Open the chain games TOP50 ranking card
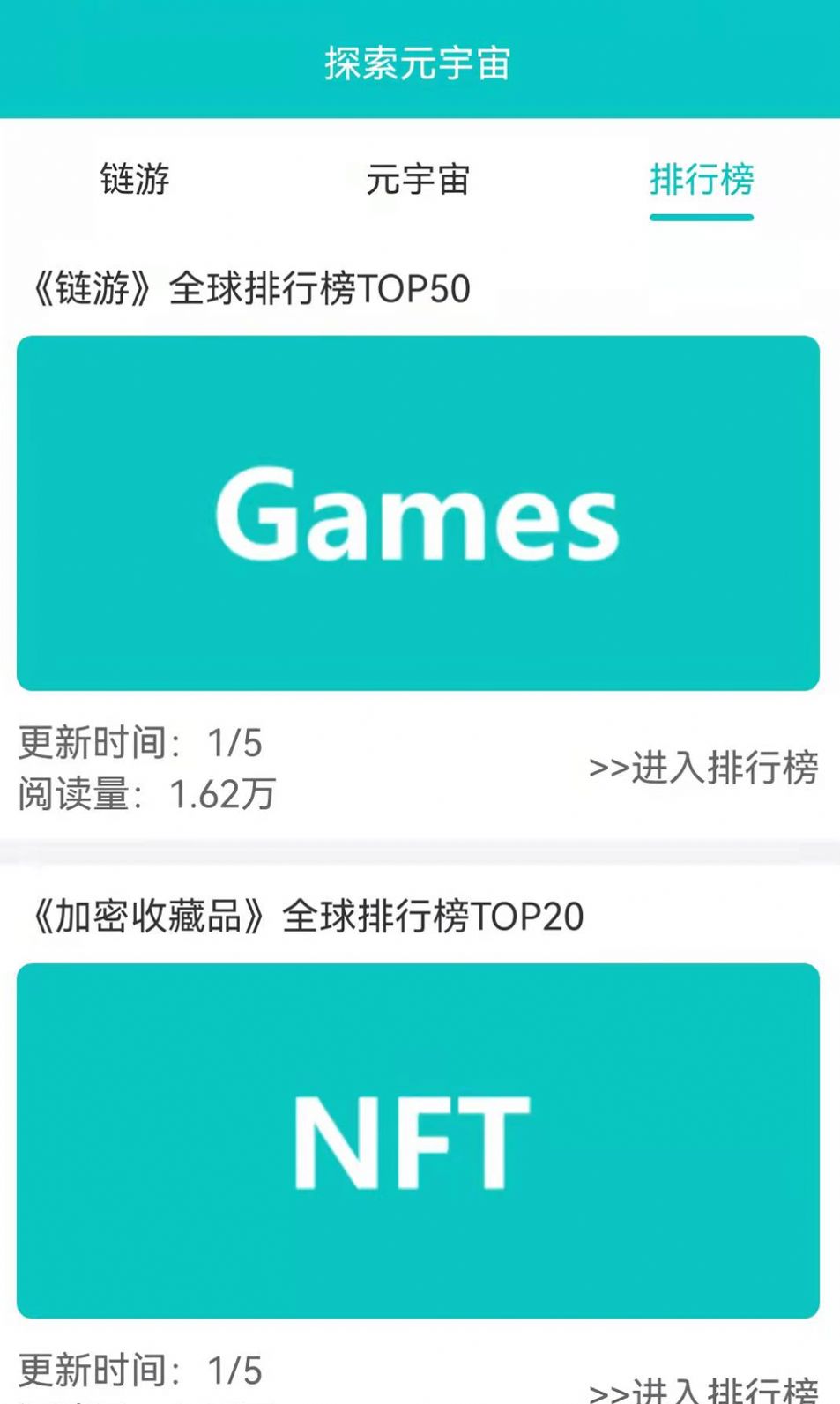Viewport: 840px width, 1404px height. point(420,511)
